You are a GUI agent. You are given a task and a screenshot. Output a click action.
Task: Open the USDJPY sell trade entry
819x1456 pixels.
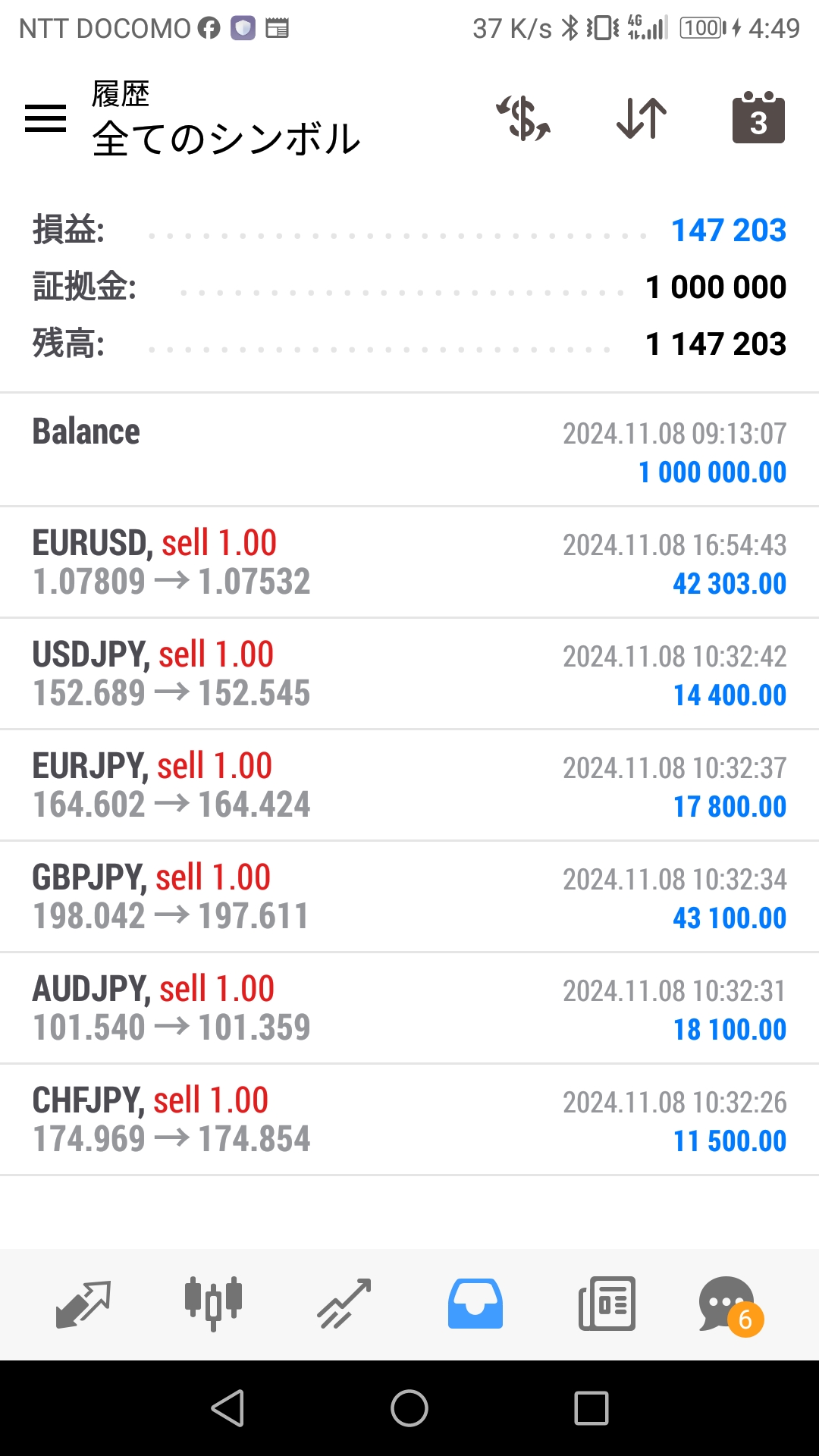coord(409,674)
